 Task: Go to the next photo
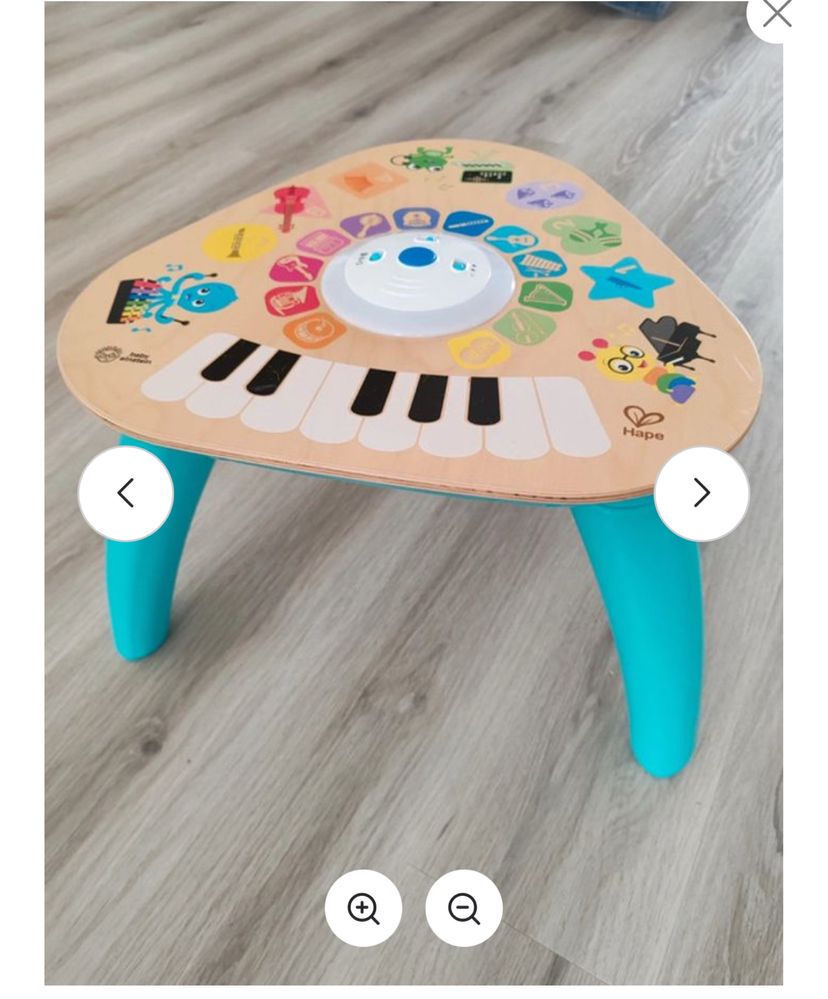[x=701, y=493]
